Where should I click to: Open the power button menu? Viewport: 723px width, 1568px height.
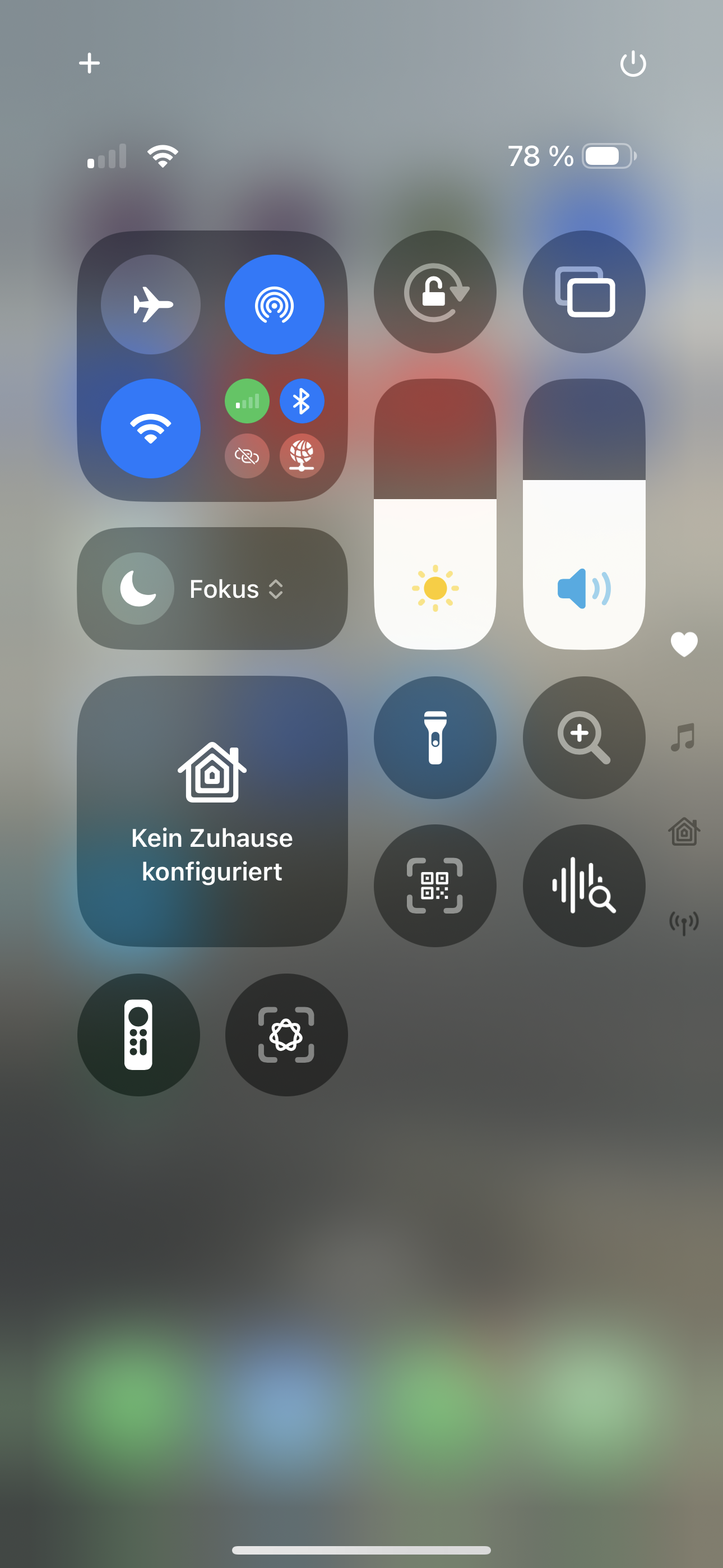633,63
